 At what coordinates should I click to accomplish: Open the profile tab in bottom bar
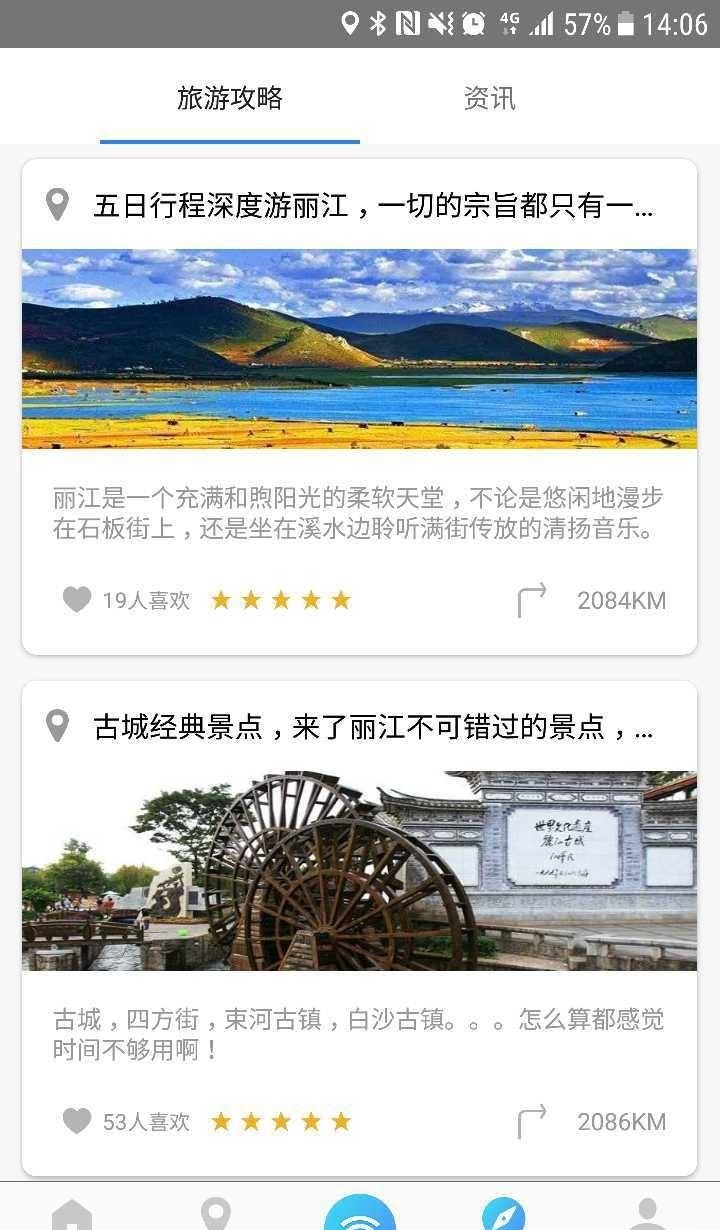click(648, 1214)
